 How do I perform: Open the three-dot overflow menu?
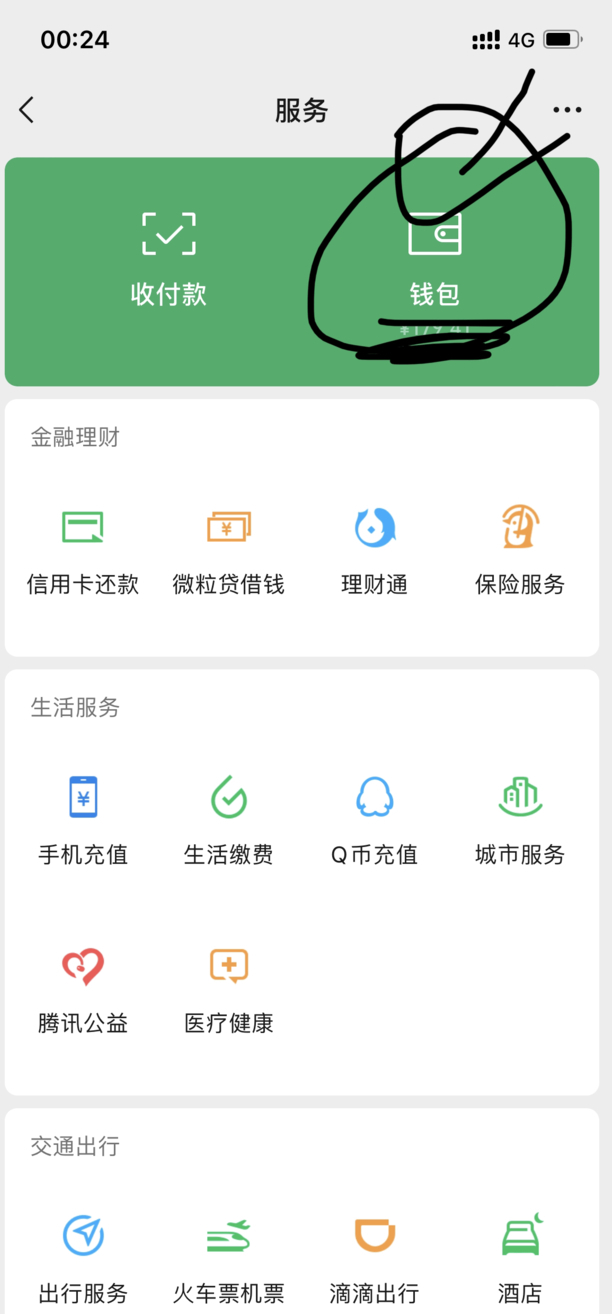click(x=566, y=110)
